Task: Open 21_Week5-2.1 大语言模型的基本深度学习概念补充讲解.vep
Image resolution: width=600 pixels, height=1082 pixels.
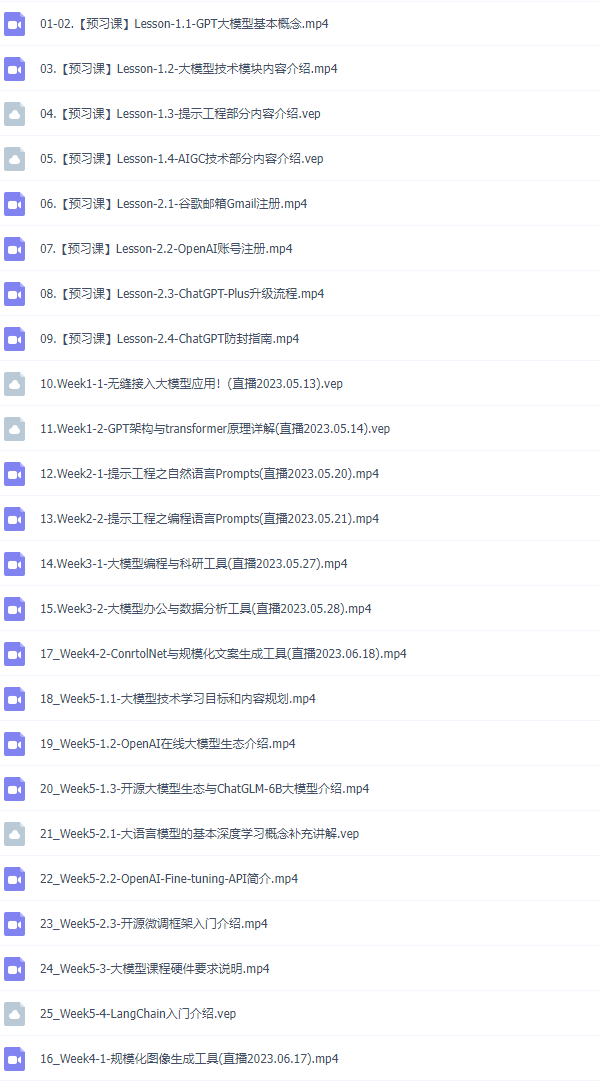Action: point(199,834)
